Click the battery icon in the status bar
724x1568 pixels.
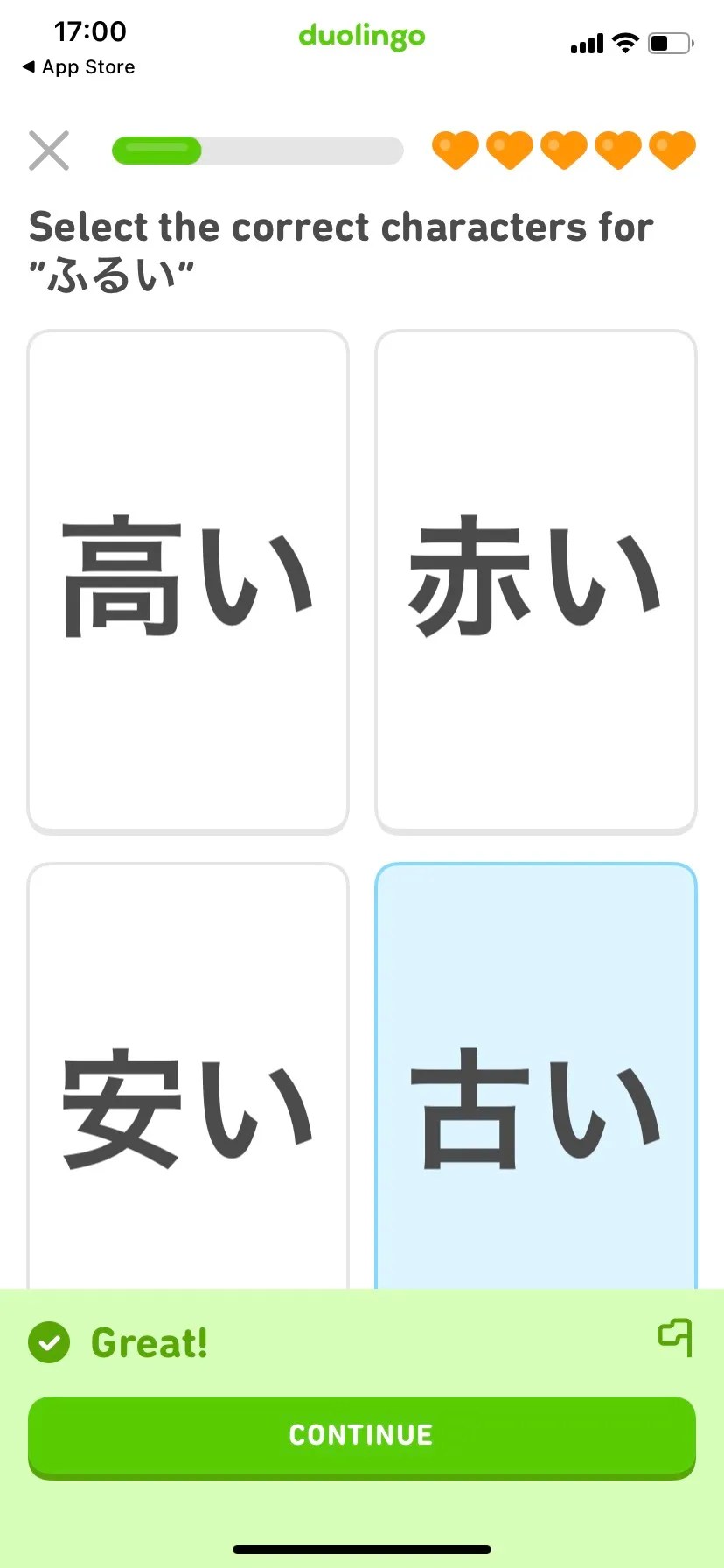[670, 43]
